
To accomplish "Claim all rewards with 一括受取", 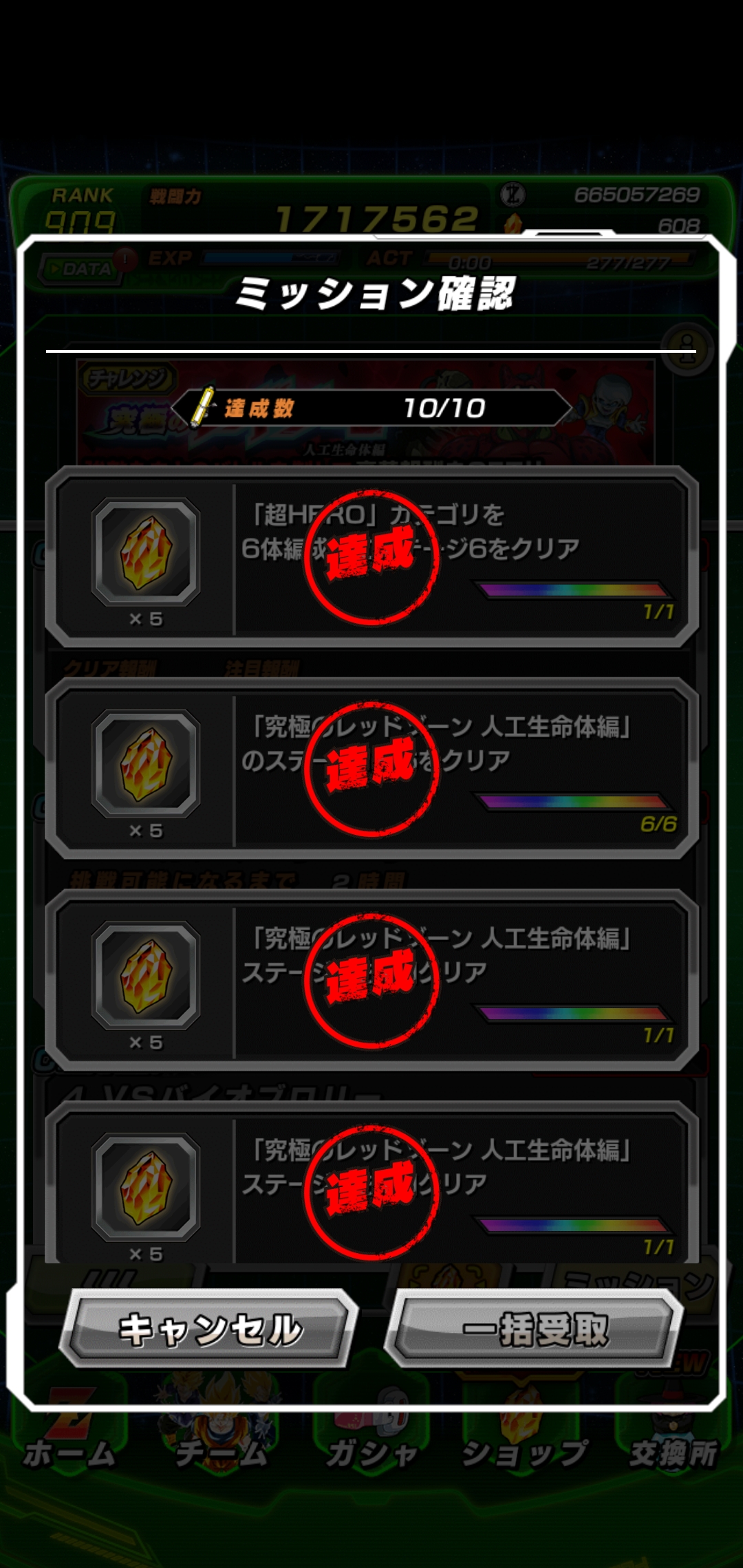I will (535, 1329).
